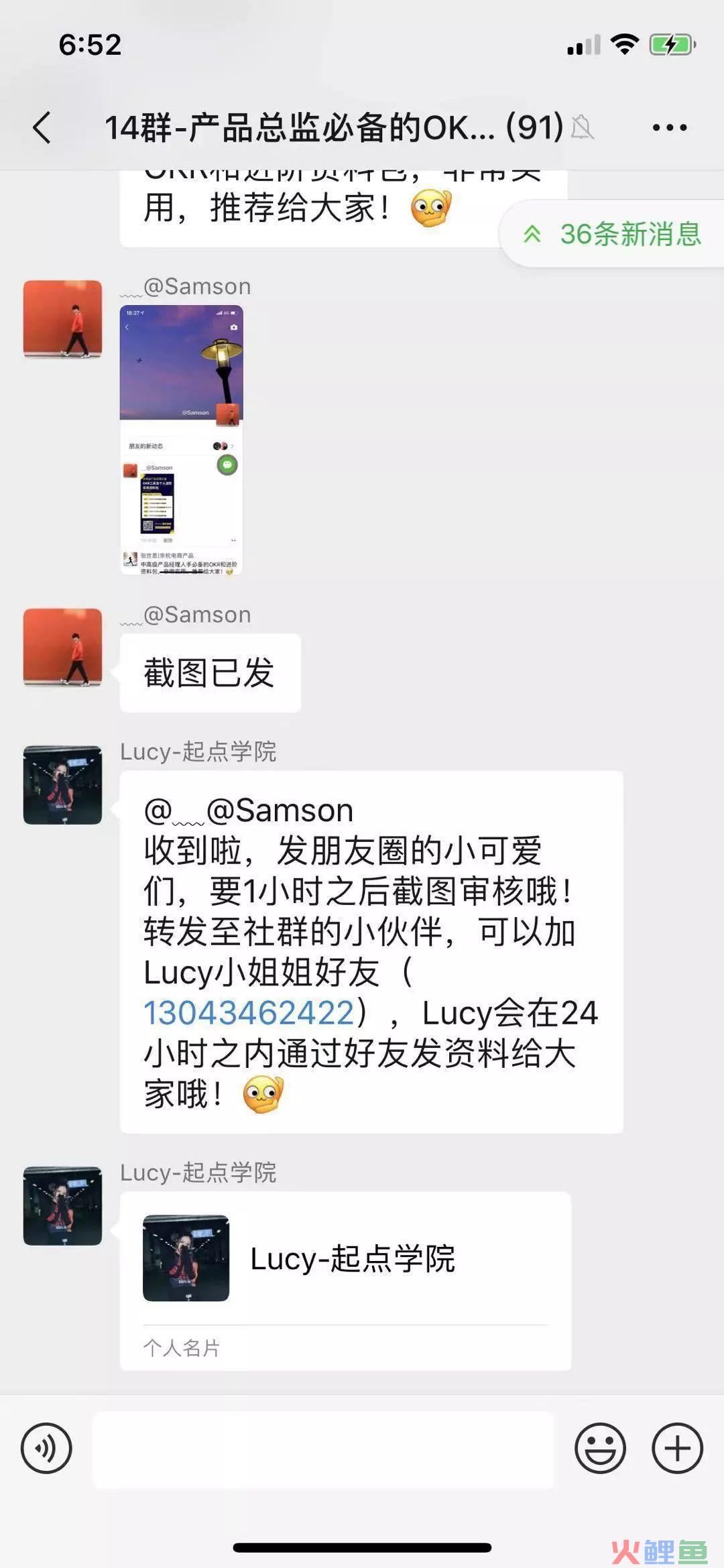724x1568 pixels.
Task: Open the emoji picker
Action: coord(600,1448)
